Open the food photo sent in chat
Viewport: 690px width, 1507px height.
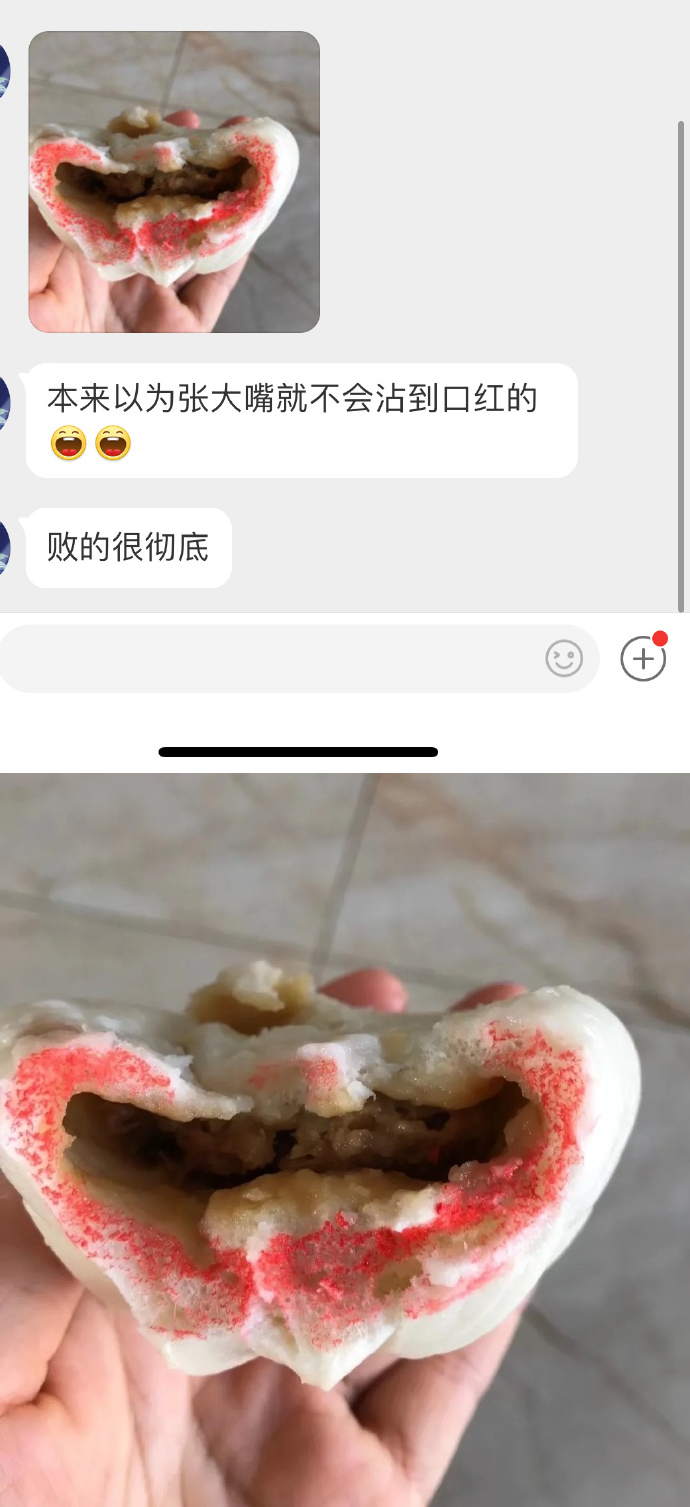(174, 182)
